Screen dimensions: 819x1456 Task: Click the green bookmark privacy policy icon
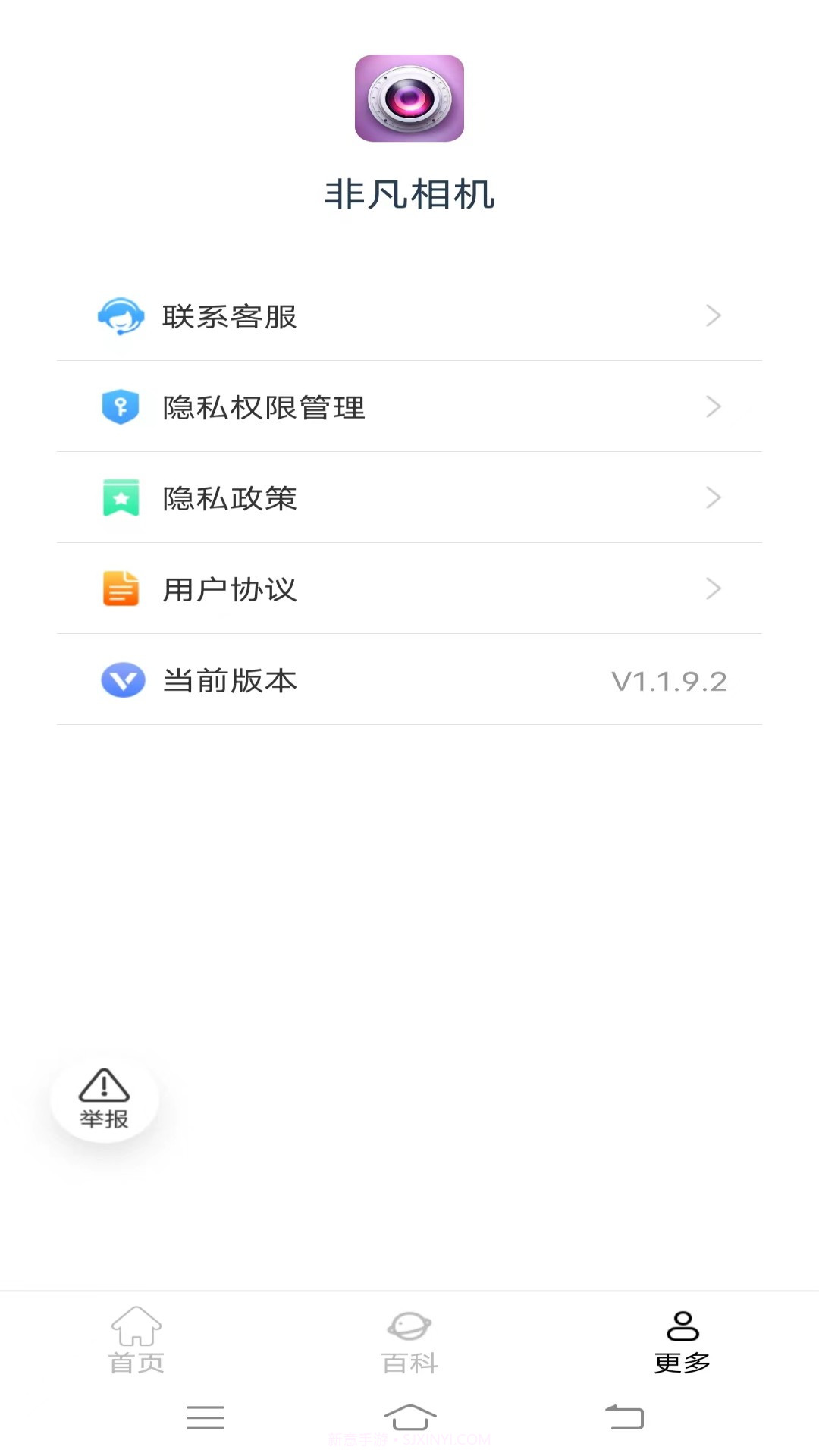[121, 498]
